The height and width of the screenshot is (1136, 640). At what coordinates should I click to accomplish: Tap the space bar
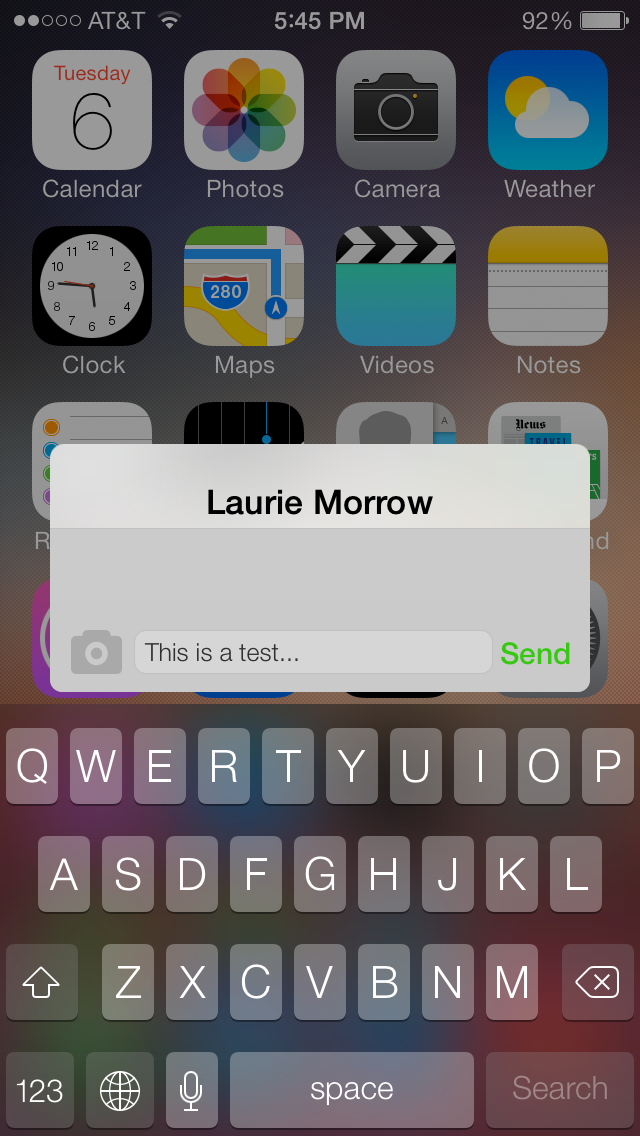click(352, 1090)
